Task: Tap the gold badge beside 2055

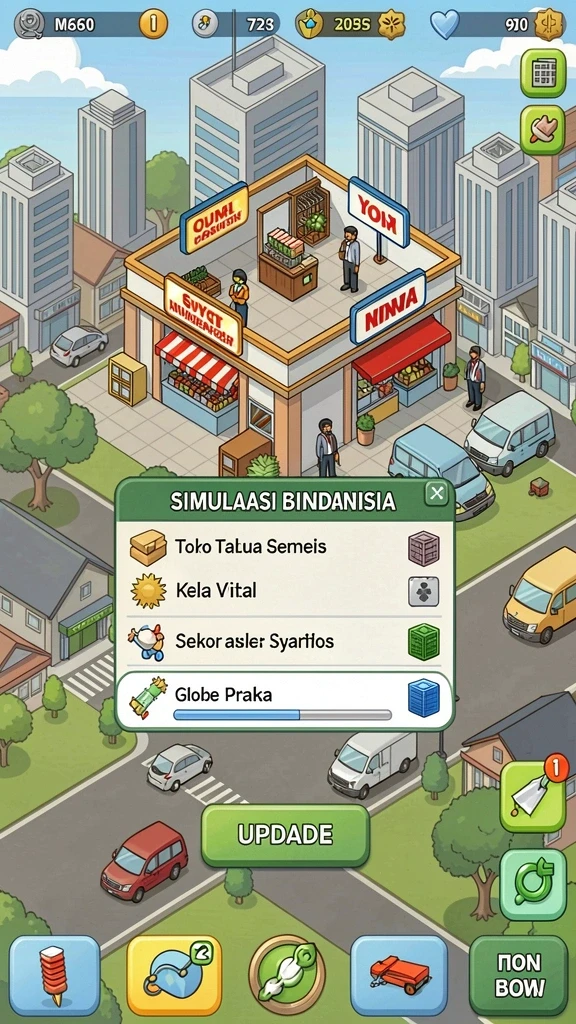Action: (x=392, y=25)
